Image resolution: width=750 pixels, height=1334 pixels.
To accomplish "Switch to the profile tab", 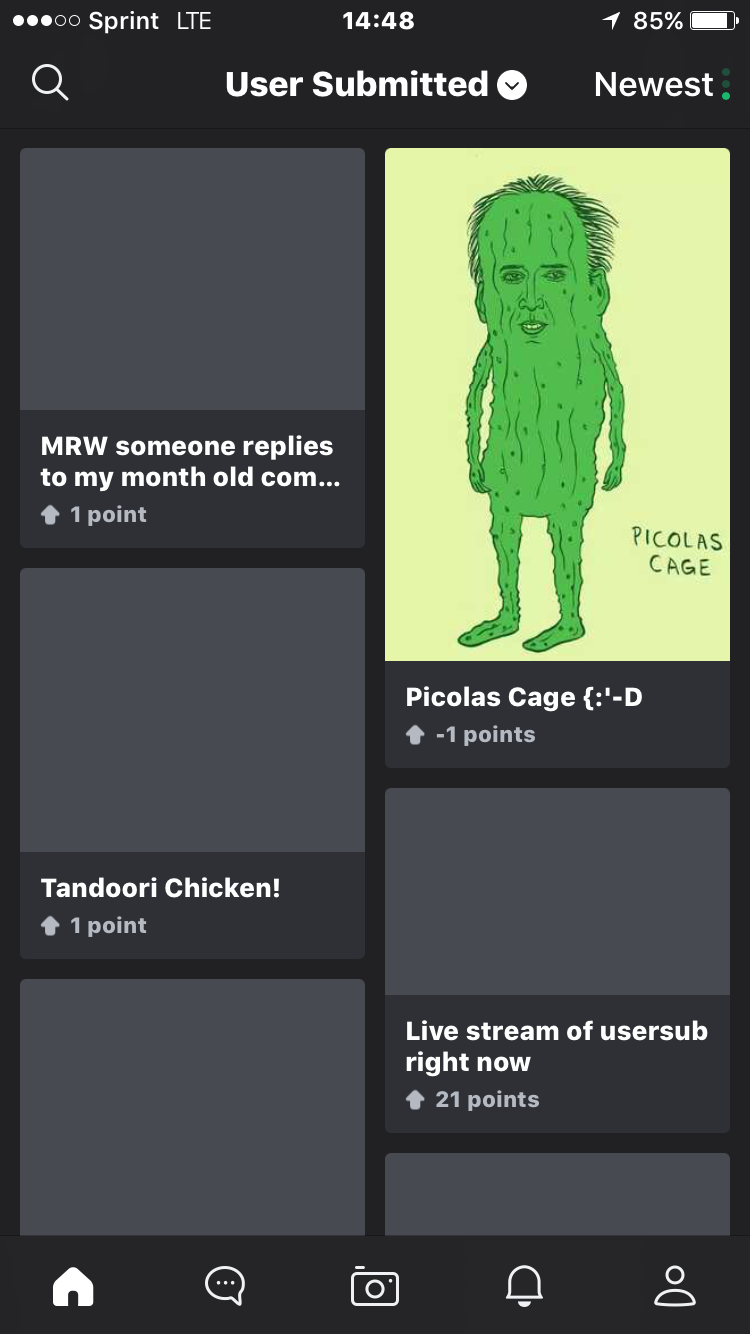I will click(675, 1286).
